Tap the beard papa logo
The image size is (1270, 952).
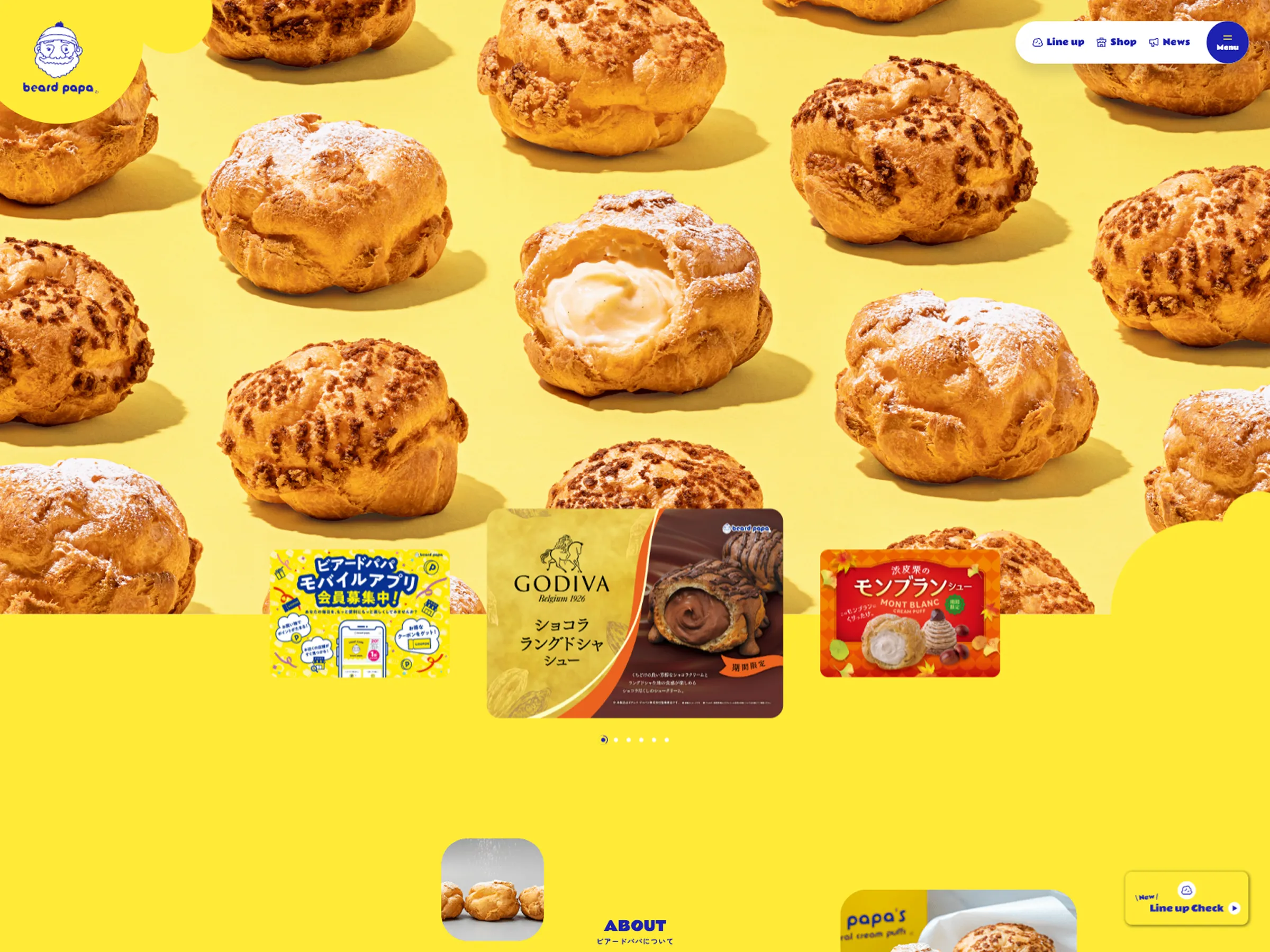pos(59,57)
